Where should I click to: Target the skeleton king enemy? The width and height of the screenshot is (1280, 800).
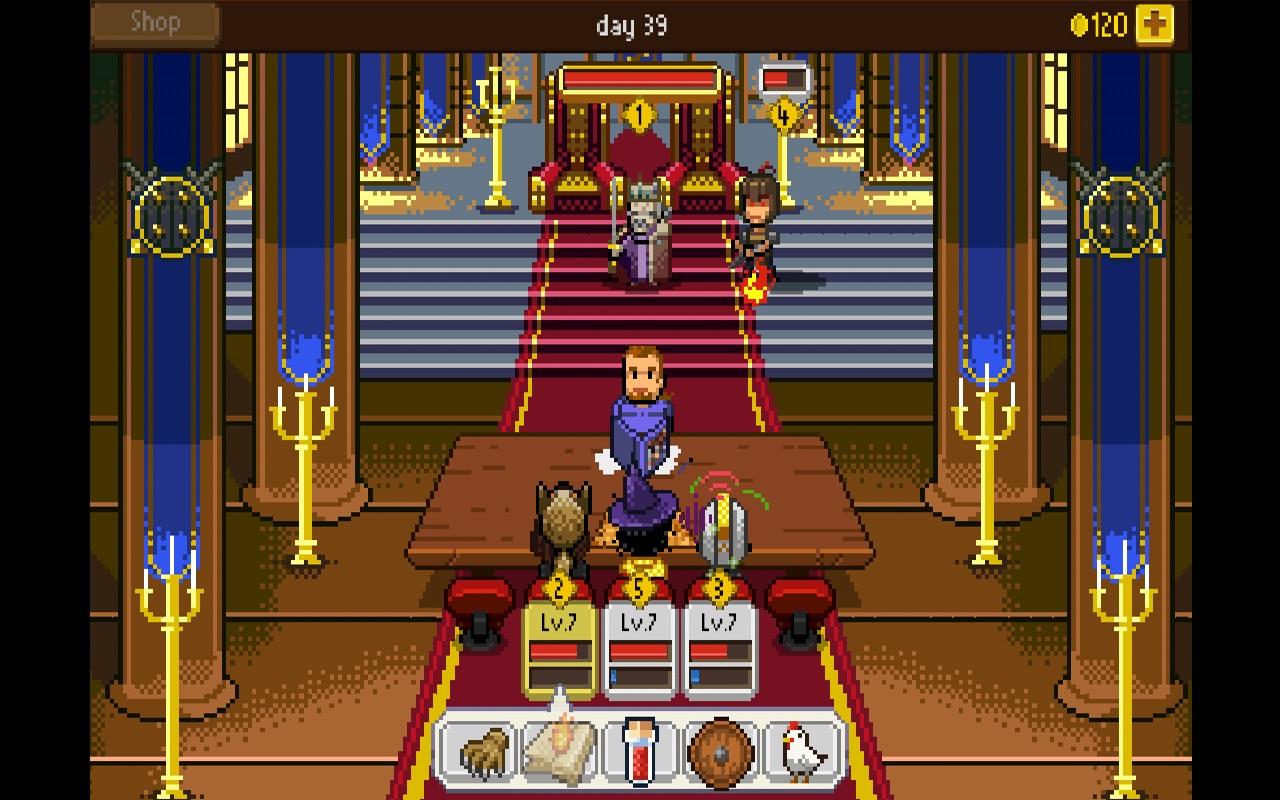[x=638, y=235]
